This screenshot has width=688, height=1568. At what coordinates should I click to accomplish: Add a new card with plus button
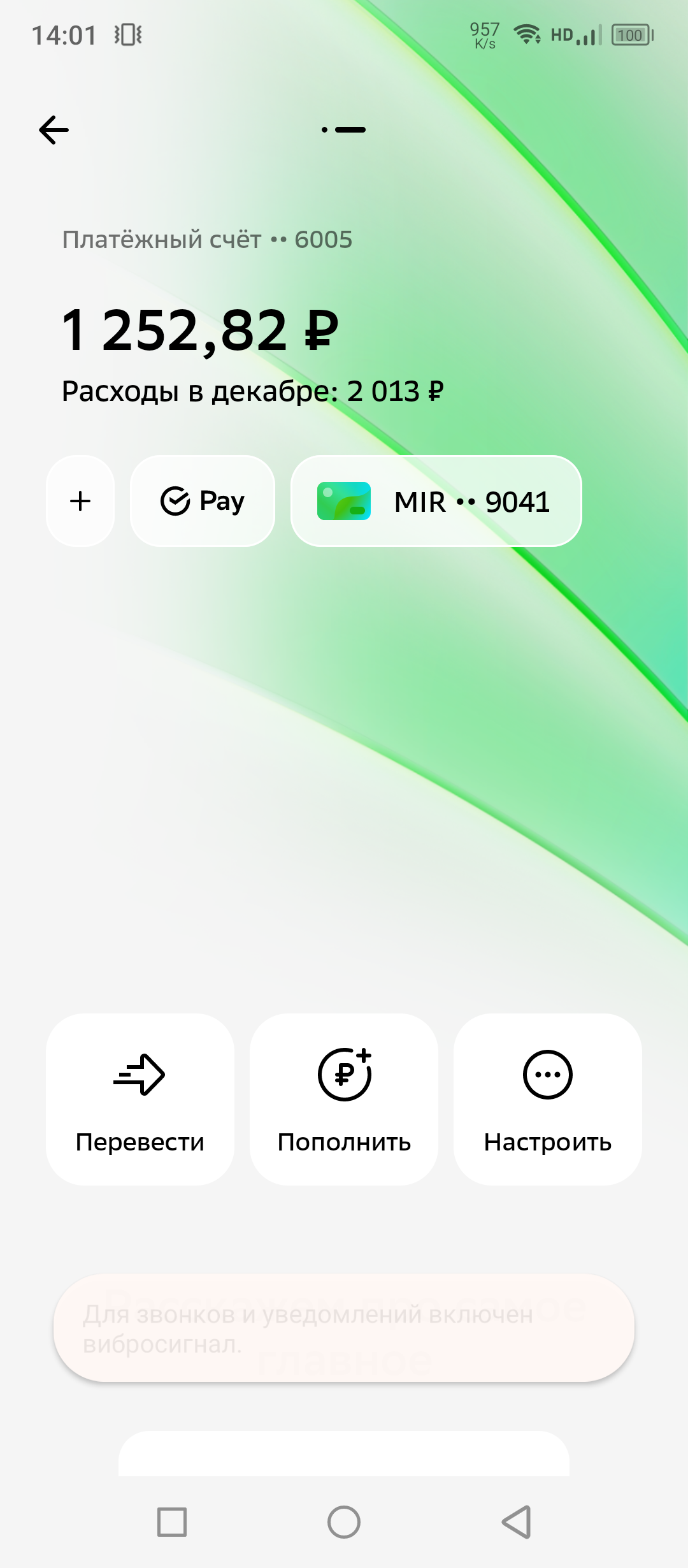pyautogui.click(x=80, y=501)
